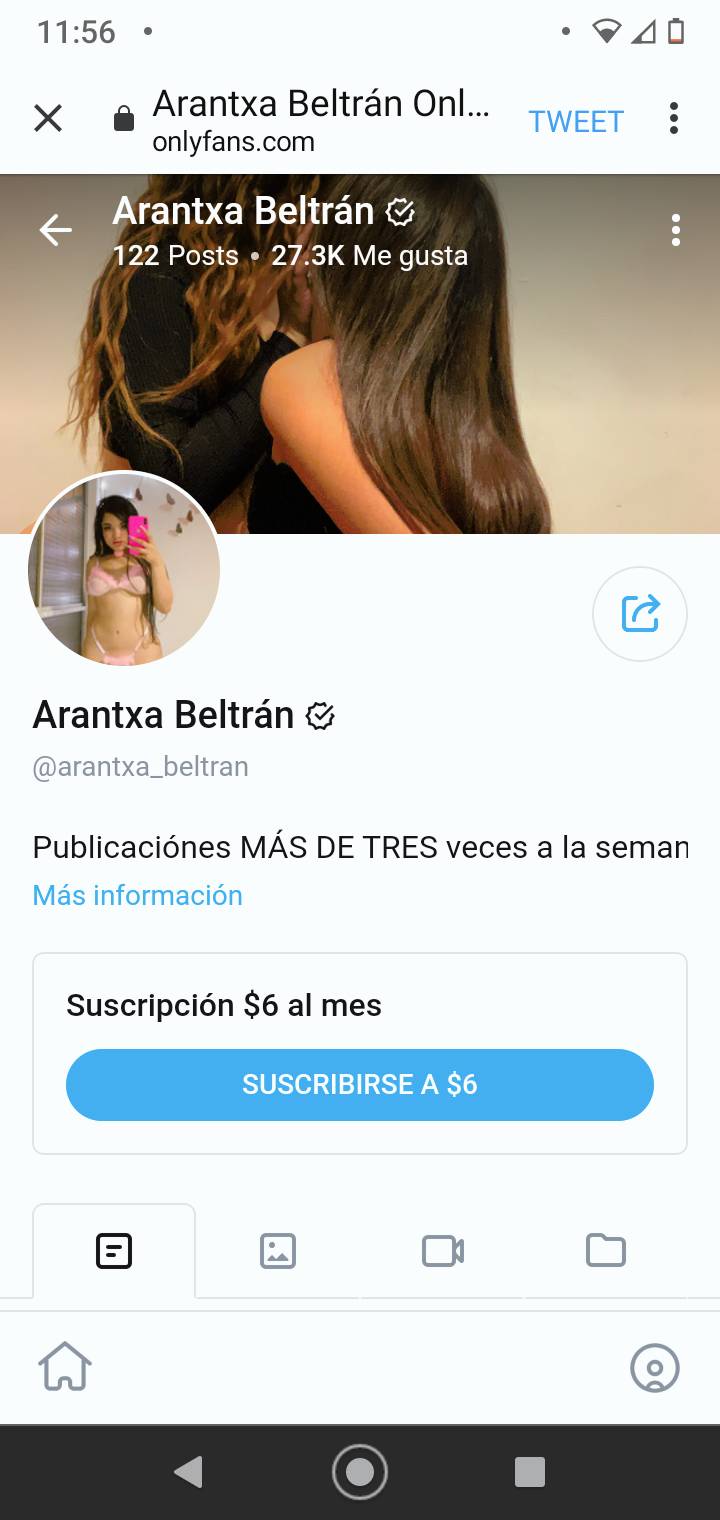Expand Más información link
The image size is (720, 1520).
[x=138, y=895]
